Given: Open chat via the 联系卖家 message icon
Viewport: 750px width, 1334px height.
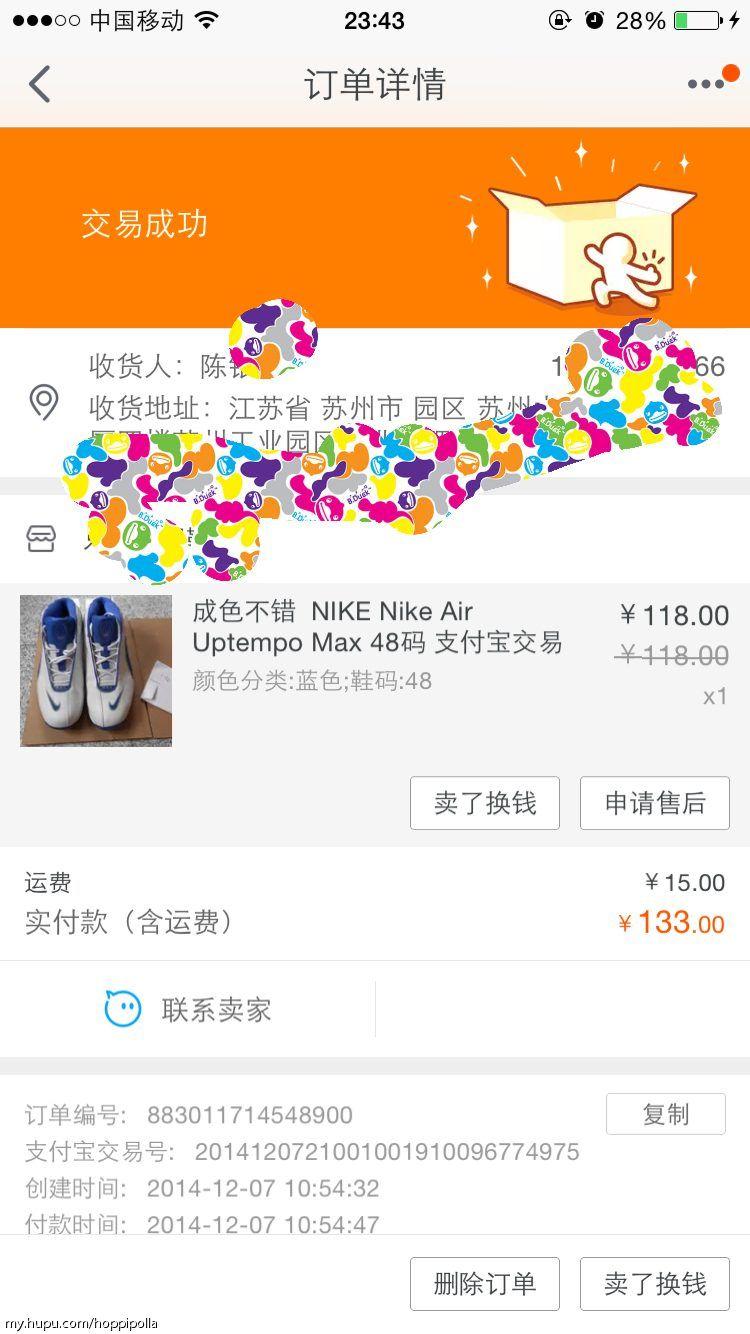Looking at the screenshot, I should coord(121,1009).
